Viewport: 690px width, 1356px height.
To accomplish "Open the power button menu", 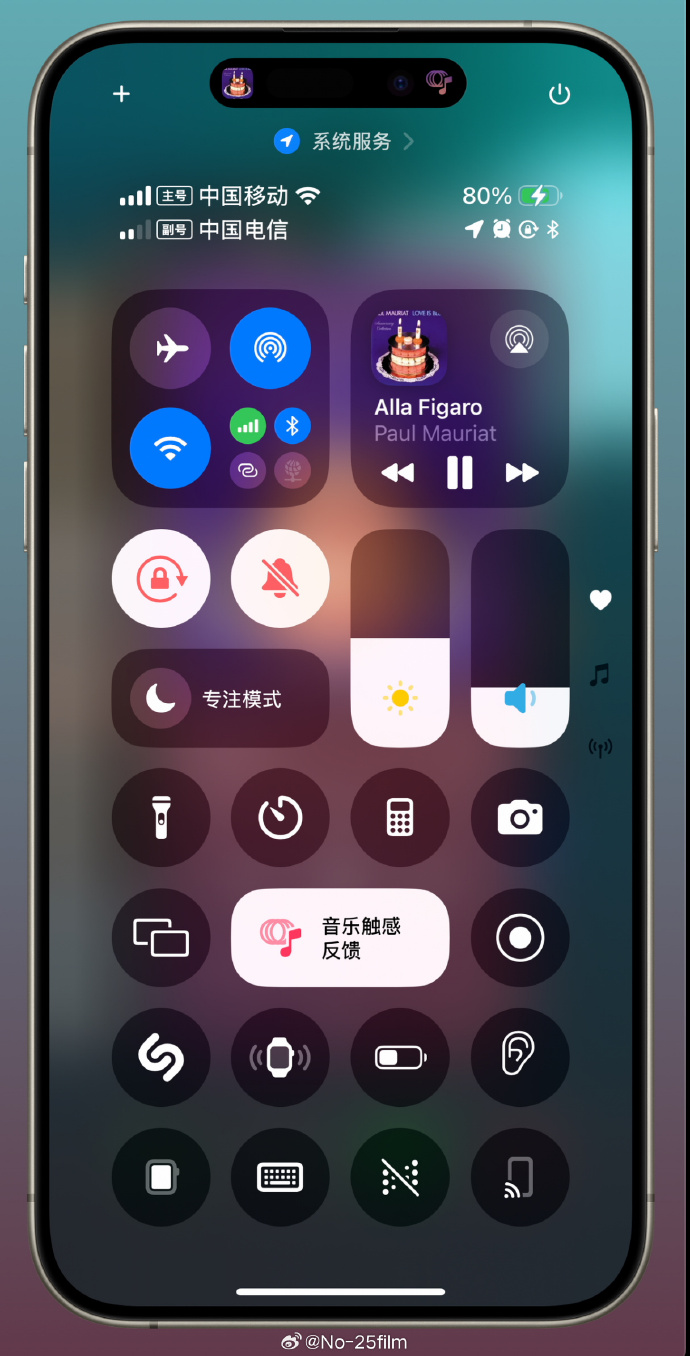I will click(x=559, y=95).
